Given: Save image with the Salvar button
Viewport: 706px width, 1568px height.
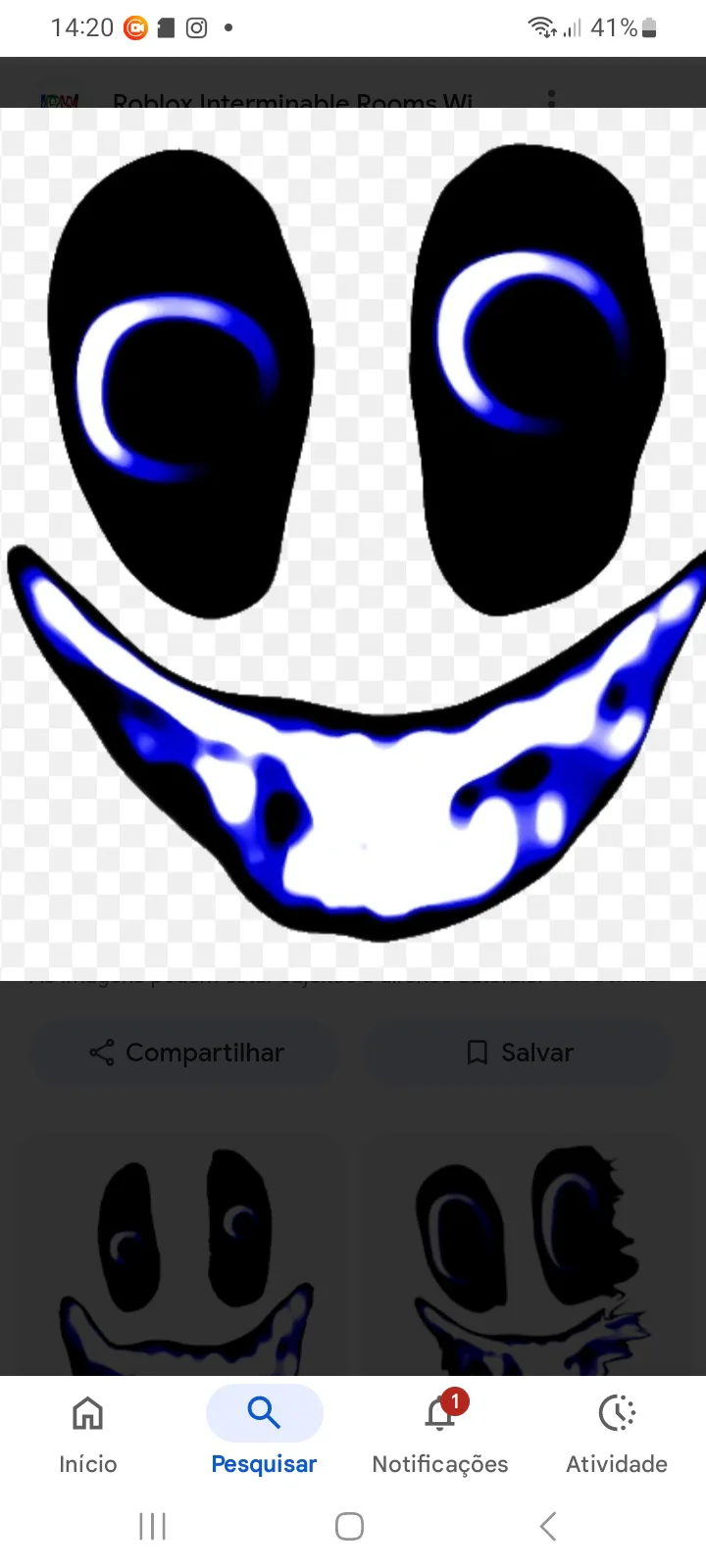Looking at the screenshot, I should 518,1053.
